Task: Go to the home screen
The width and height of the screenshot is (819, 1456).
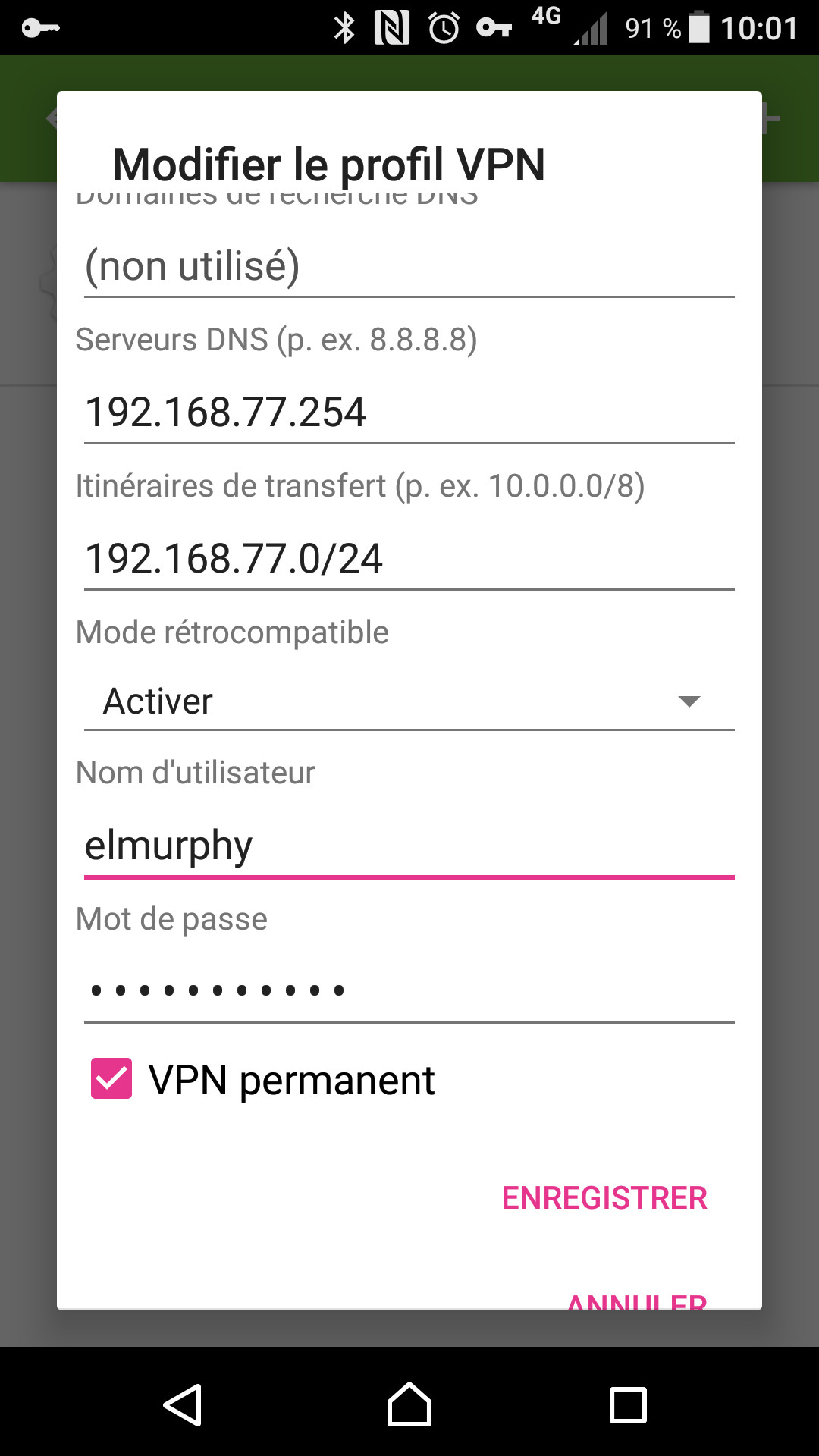Action: tap(409, 1405)
